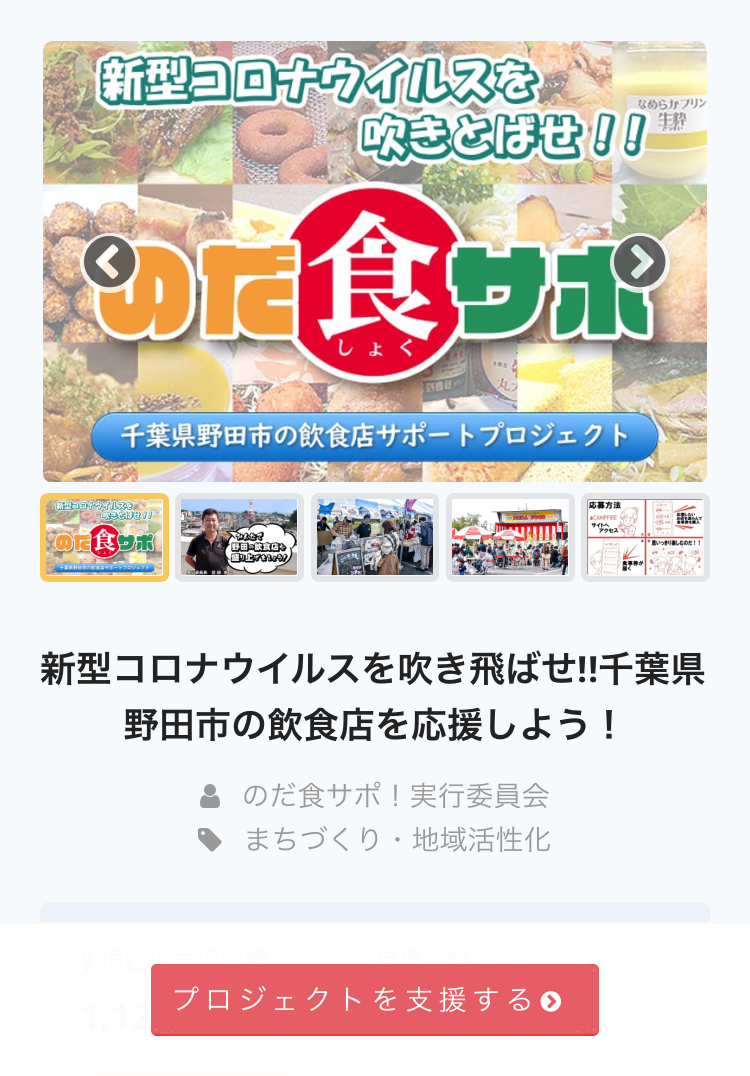Show the previous carousel image
Viewport: 750px width, 1076px height.
[109, 262]
